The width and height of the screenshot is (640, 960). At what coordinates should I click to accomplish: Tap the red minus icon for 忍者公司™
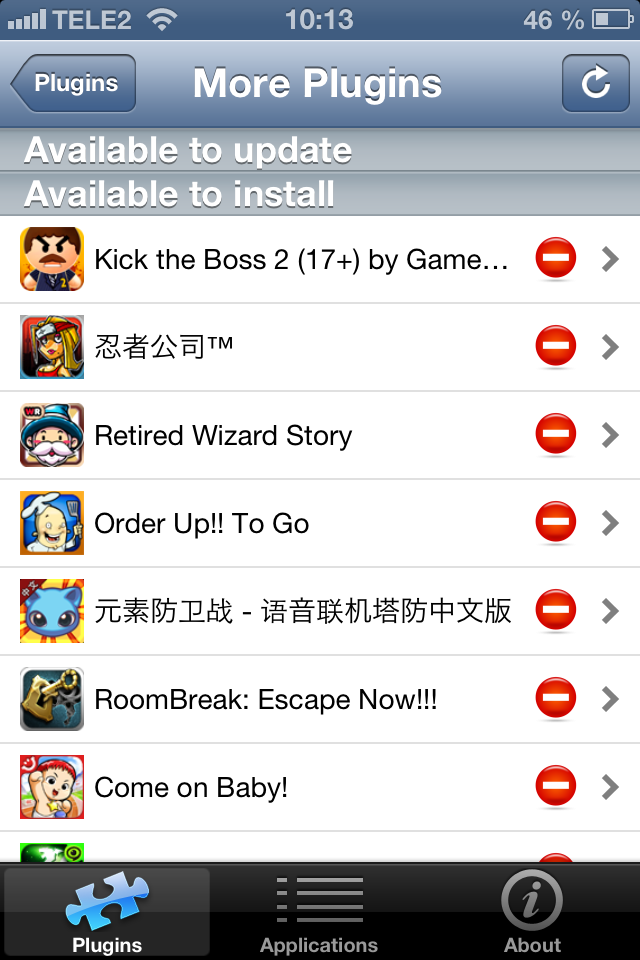click(555, 347)
